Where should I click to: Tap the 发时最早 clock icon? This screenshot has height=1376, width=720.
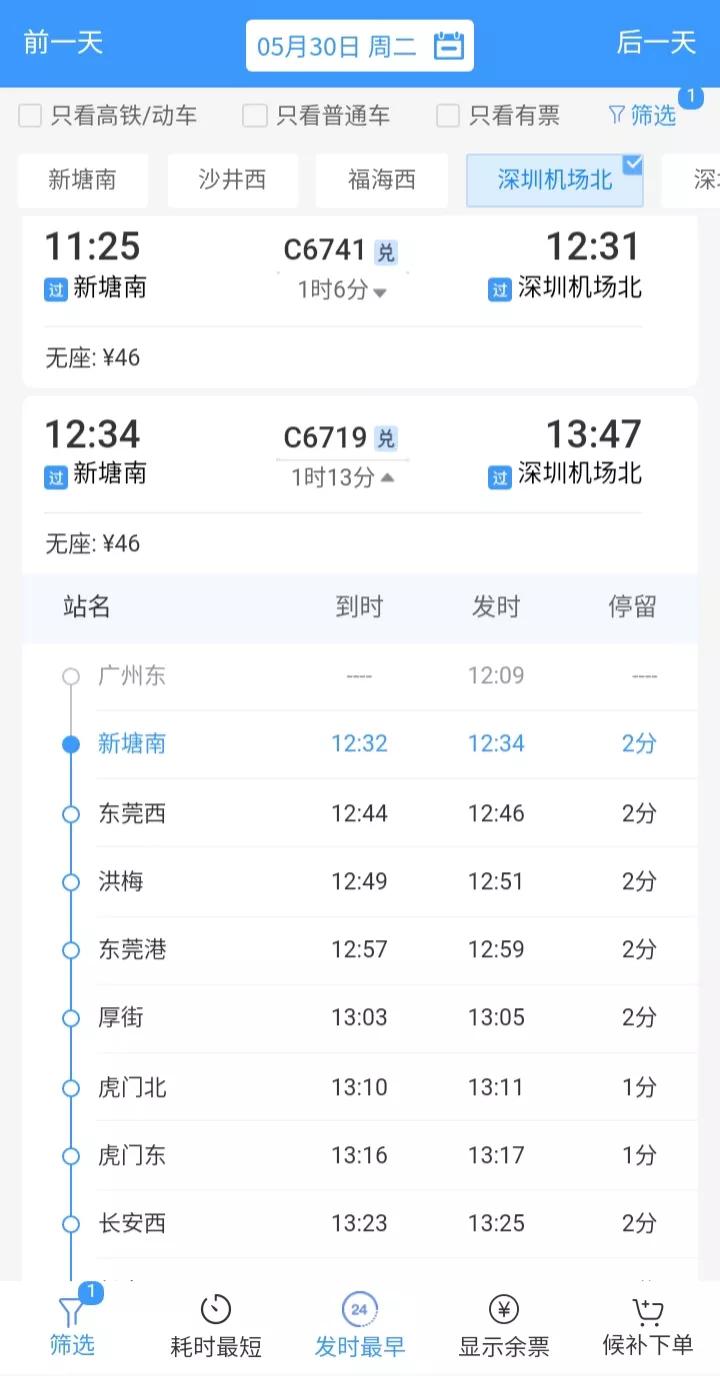click(x=360, y=1309)
